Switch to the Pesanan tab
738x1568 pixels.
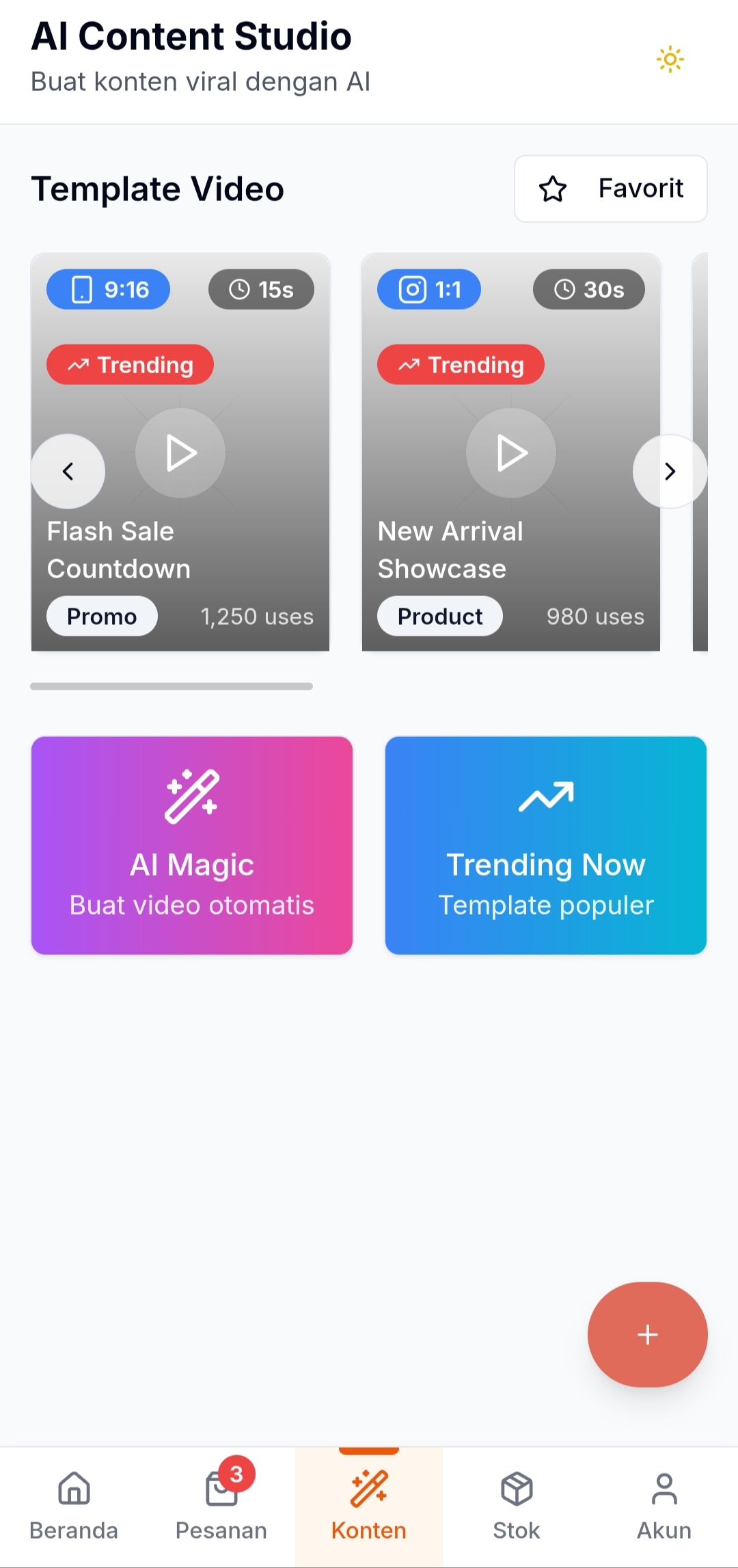[221, 1506]
